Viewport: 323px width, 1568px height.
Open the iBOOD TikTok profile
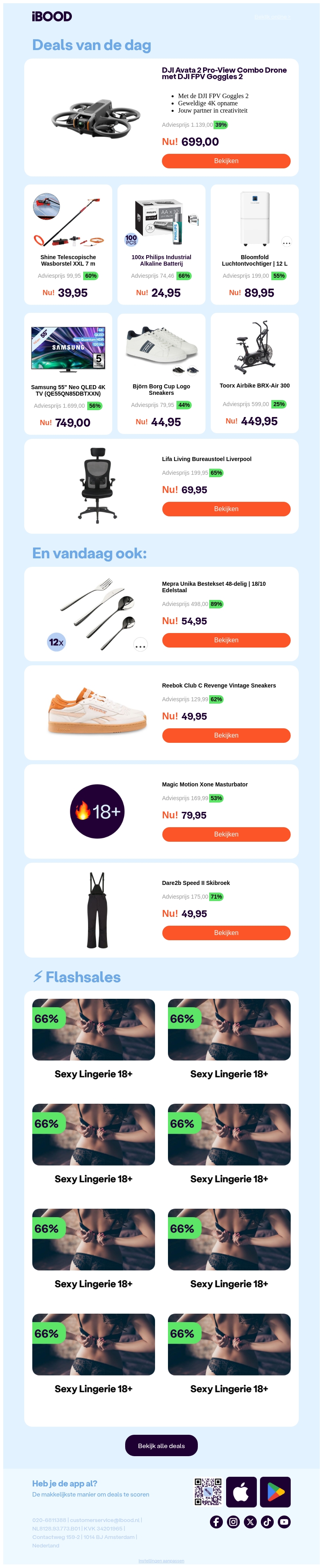[267, 1522]
